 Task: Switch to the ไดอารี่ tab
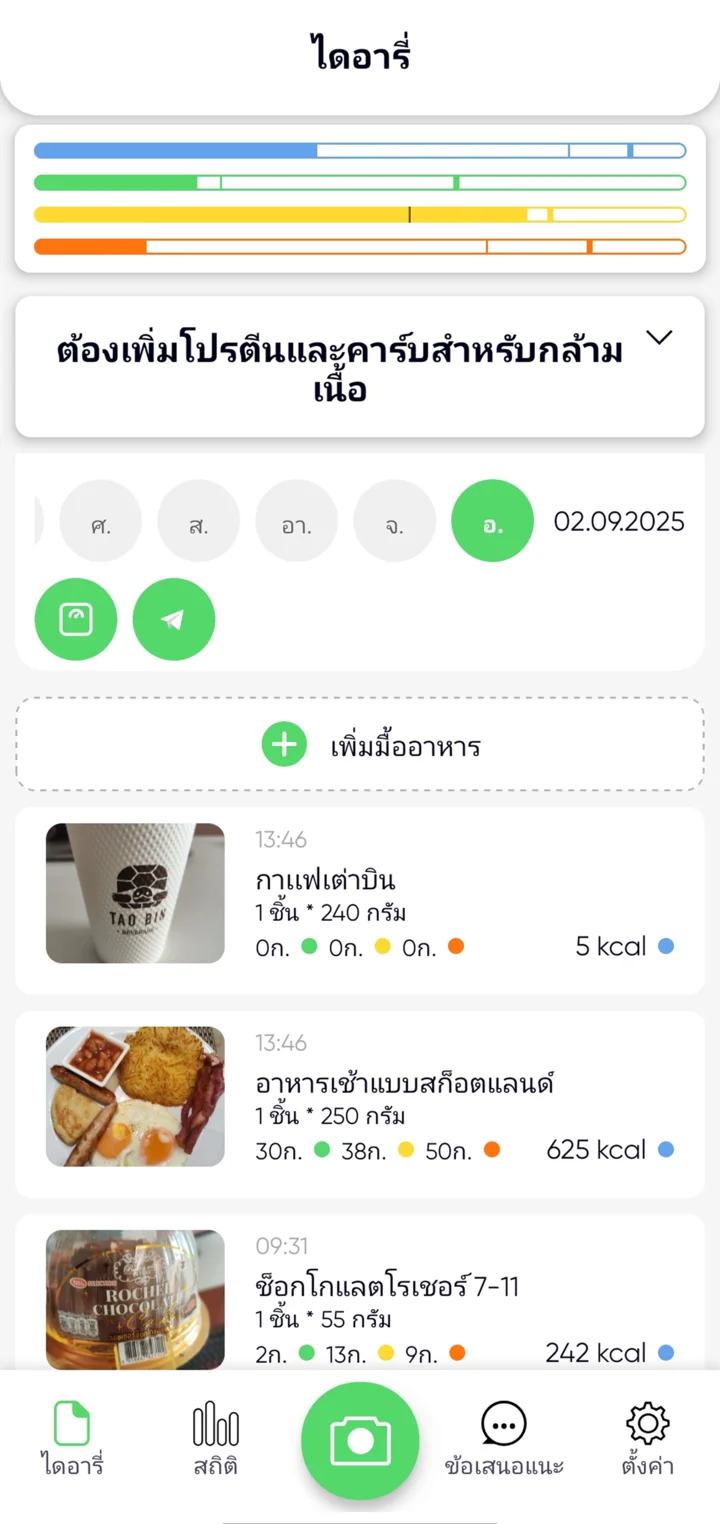tap(72, 1438)
